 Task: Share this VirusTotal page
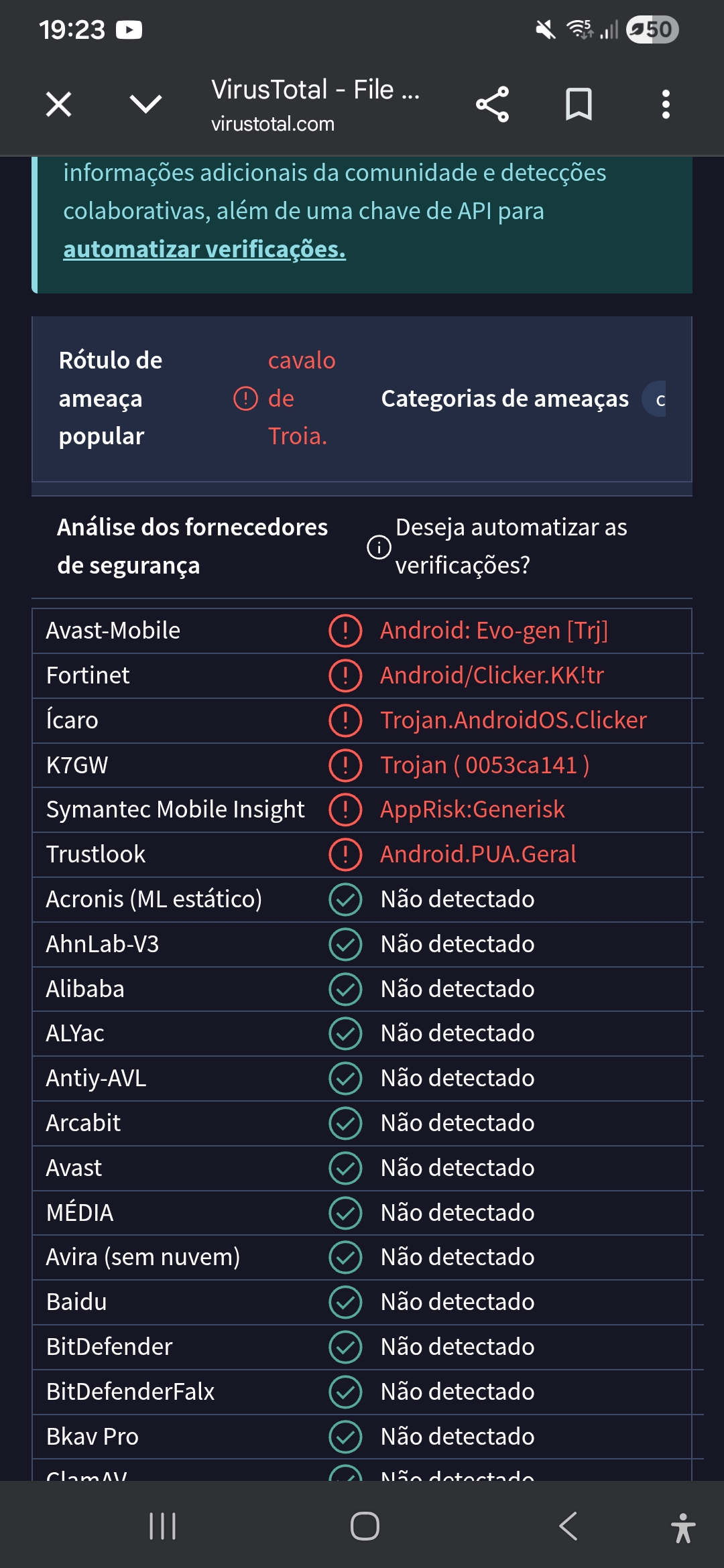(x=493, y=105)
